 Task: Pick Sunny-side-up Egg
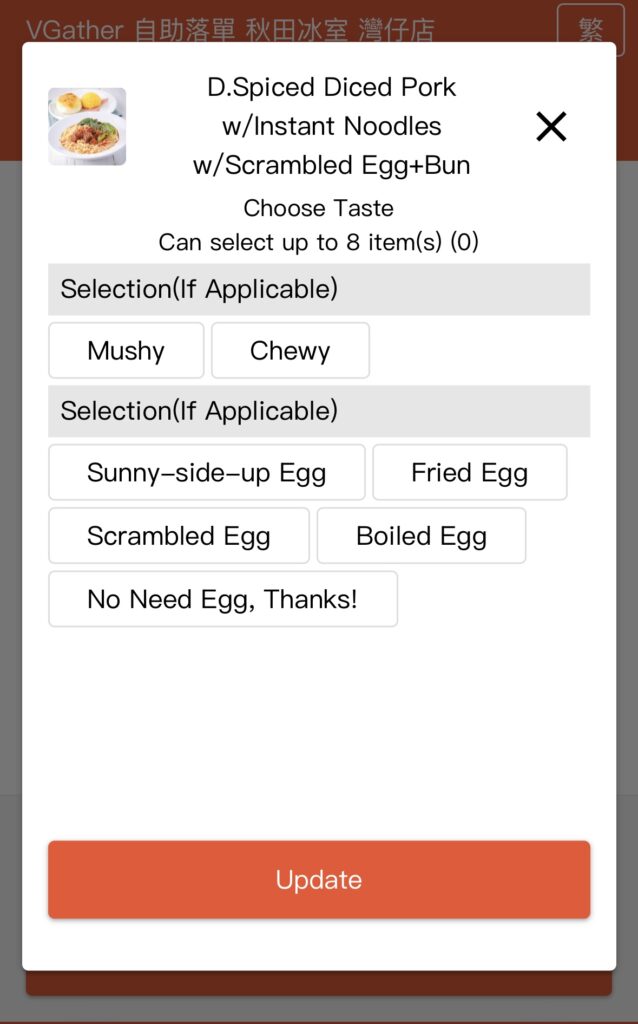(x=206, y=472)
